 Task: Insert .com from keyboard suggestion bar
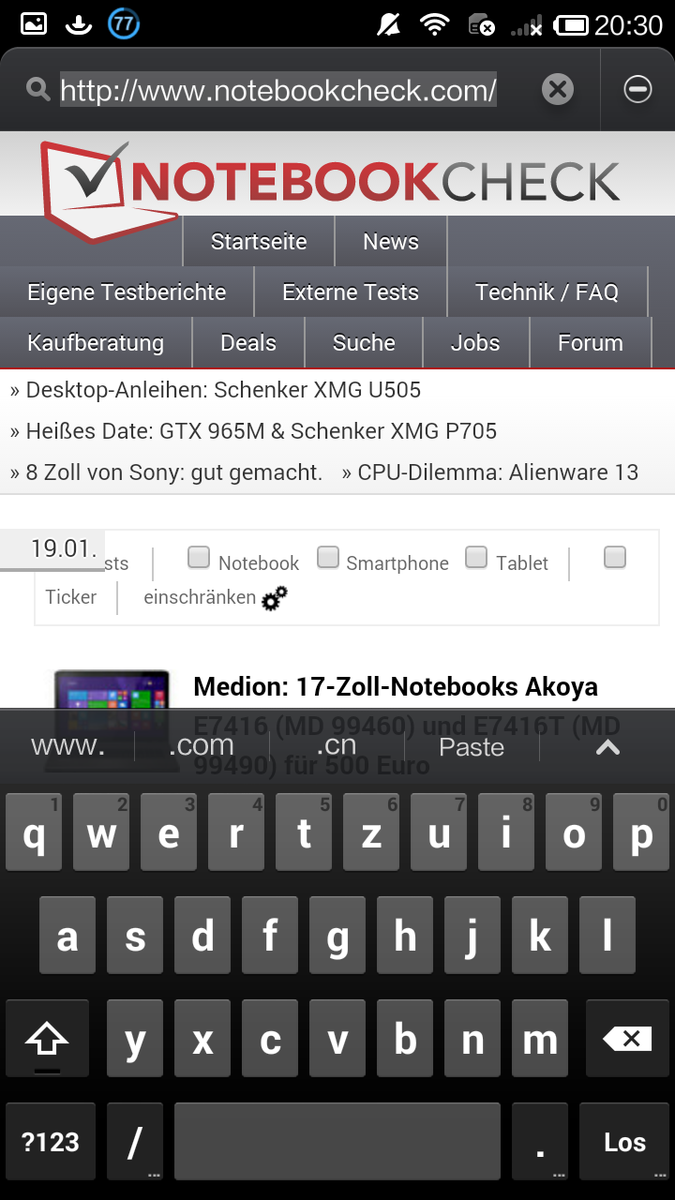pyautogui.click(x=202, y=746)
